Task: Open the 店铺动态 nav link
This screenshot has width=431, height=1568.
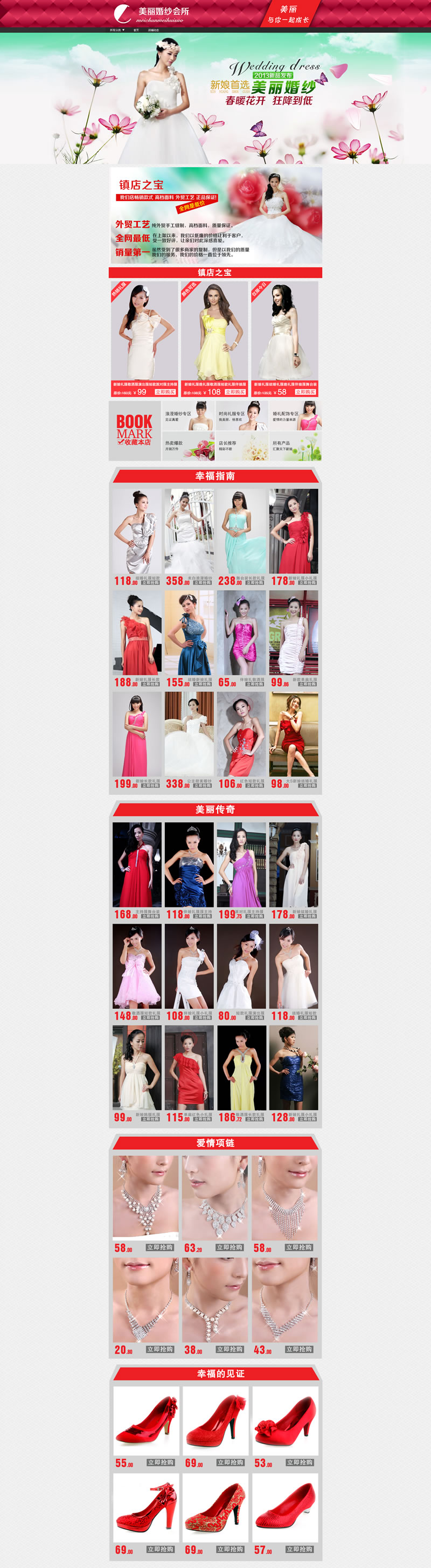Action: coord(154,29)
